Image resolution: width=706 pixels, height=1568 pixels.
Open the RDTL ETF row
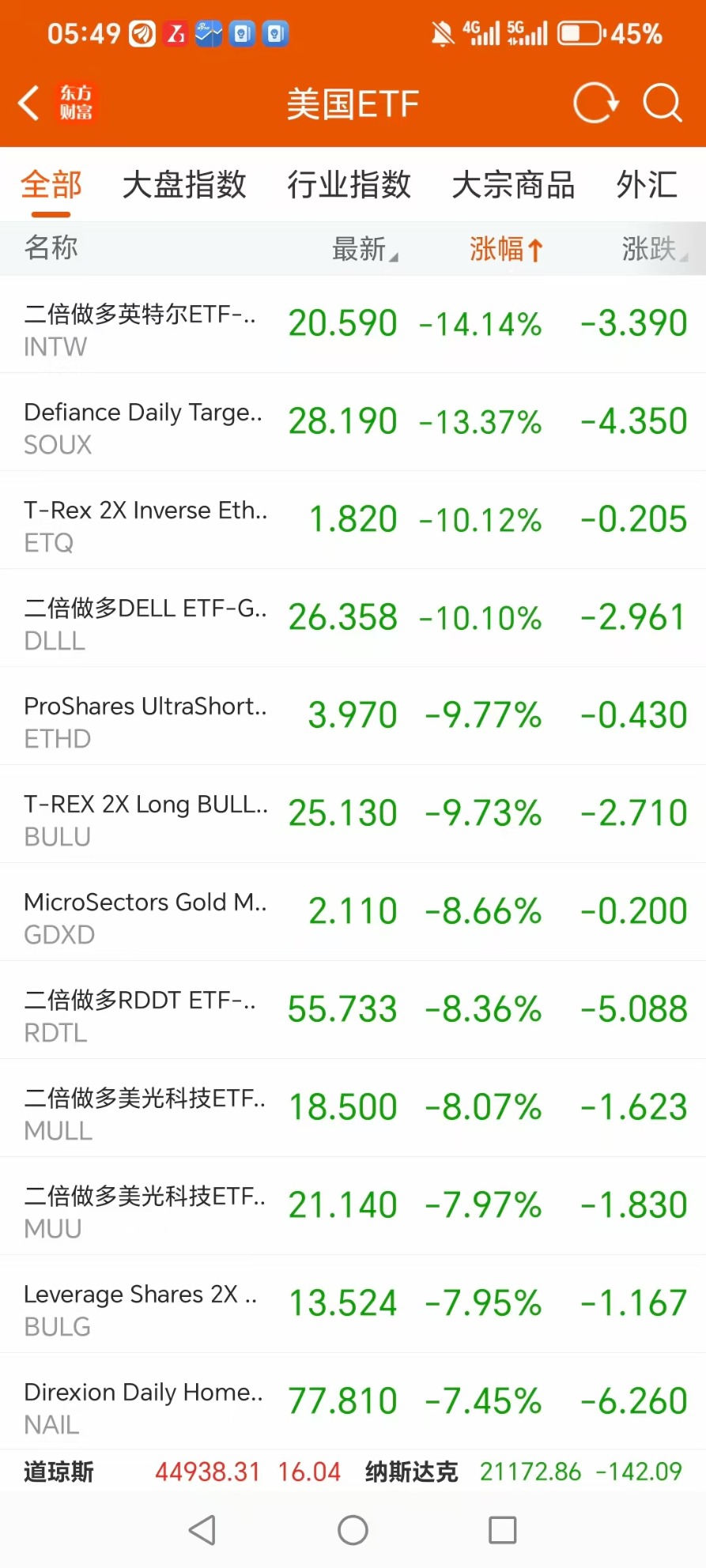353,1011
